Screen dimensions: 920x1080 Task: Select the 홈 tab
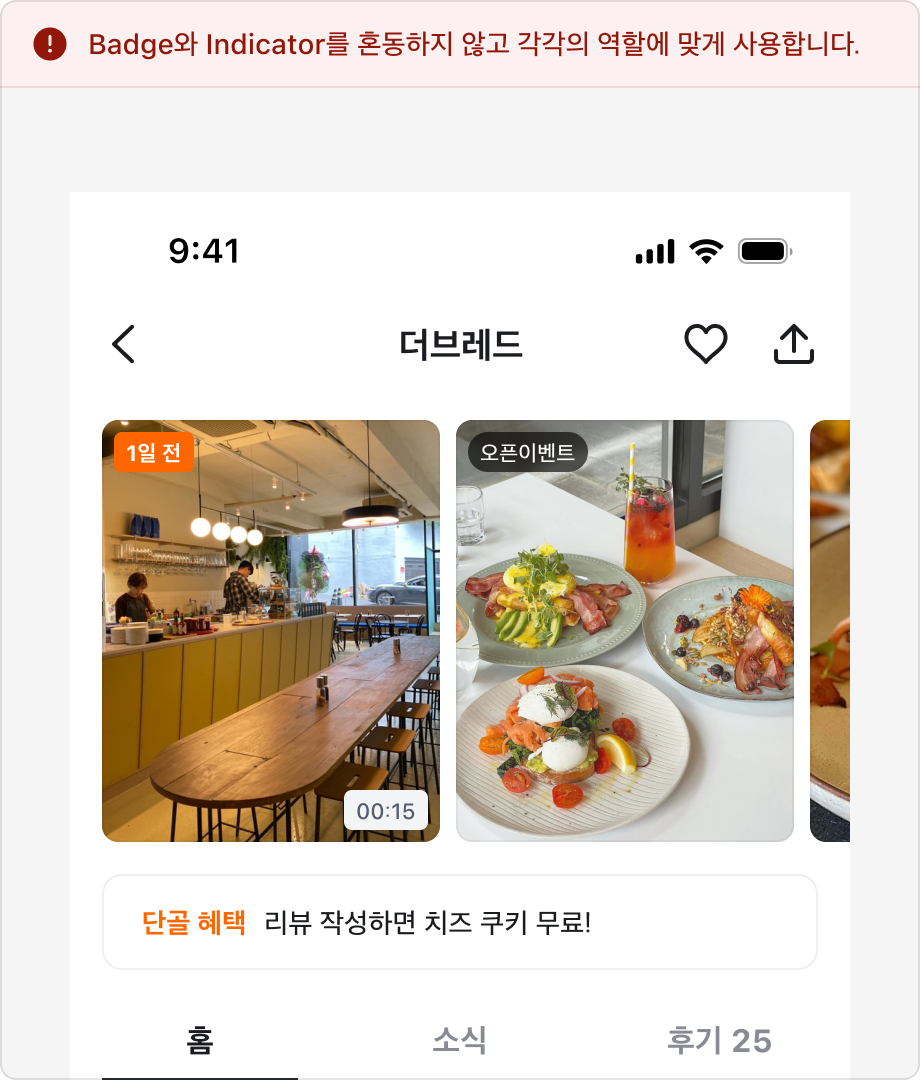(198, 1040)
